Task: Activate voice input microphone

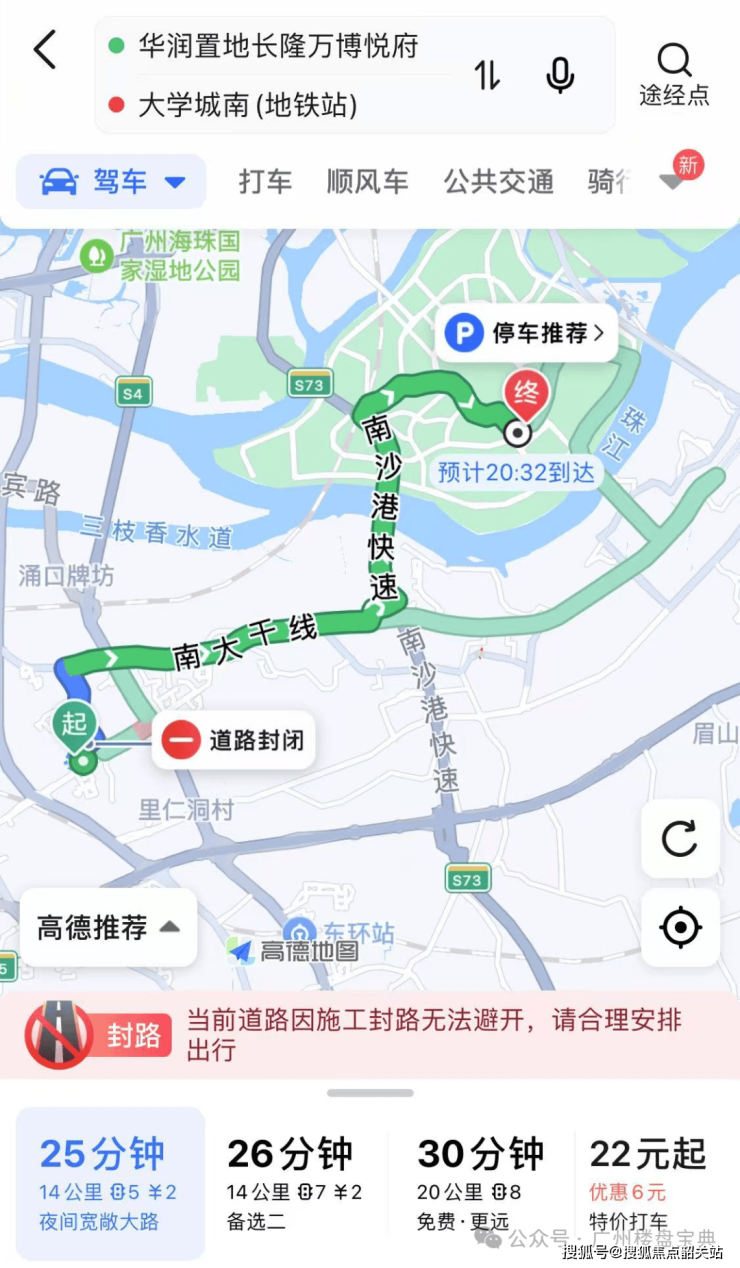Action: pyautogui.click(x=560, y=75)
